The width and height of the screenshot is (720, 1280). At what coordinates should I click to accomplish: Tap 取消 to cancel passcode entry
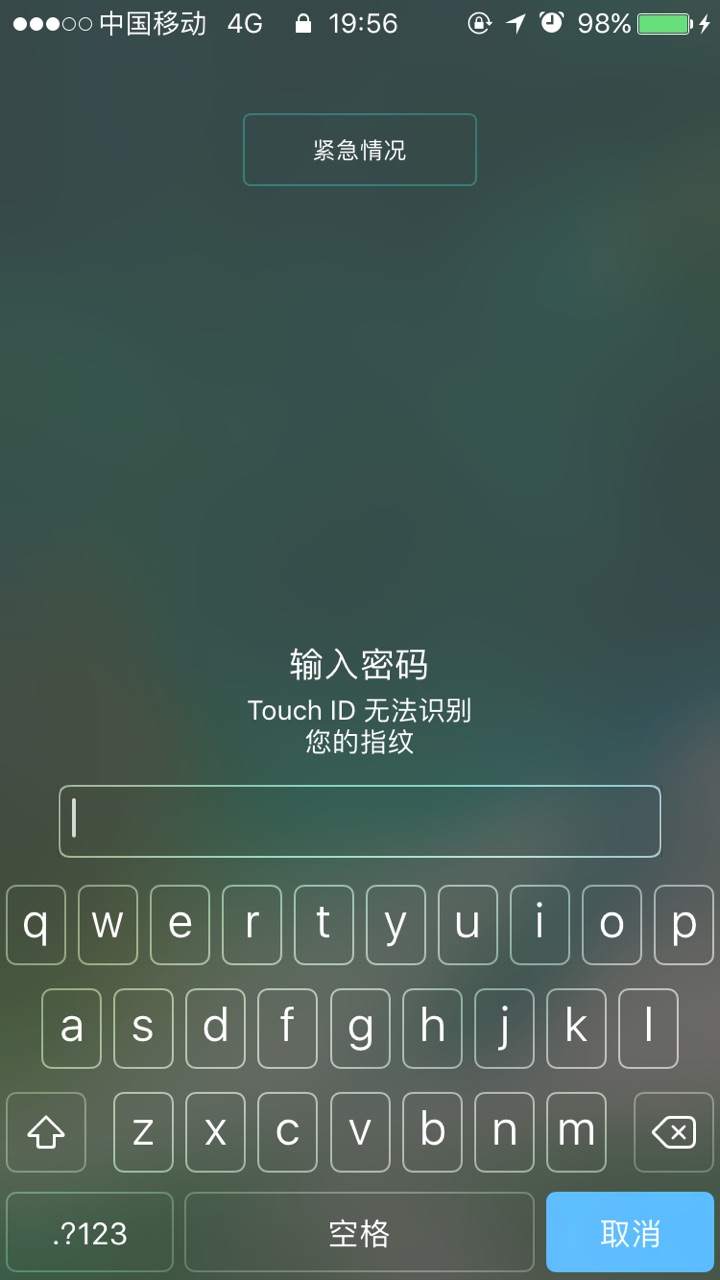630,1232
